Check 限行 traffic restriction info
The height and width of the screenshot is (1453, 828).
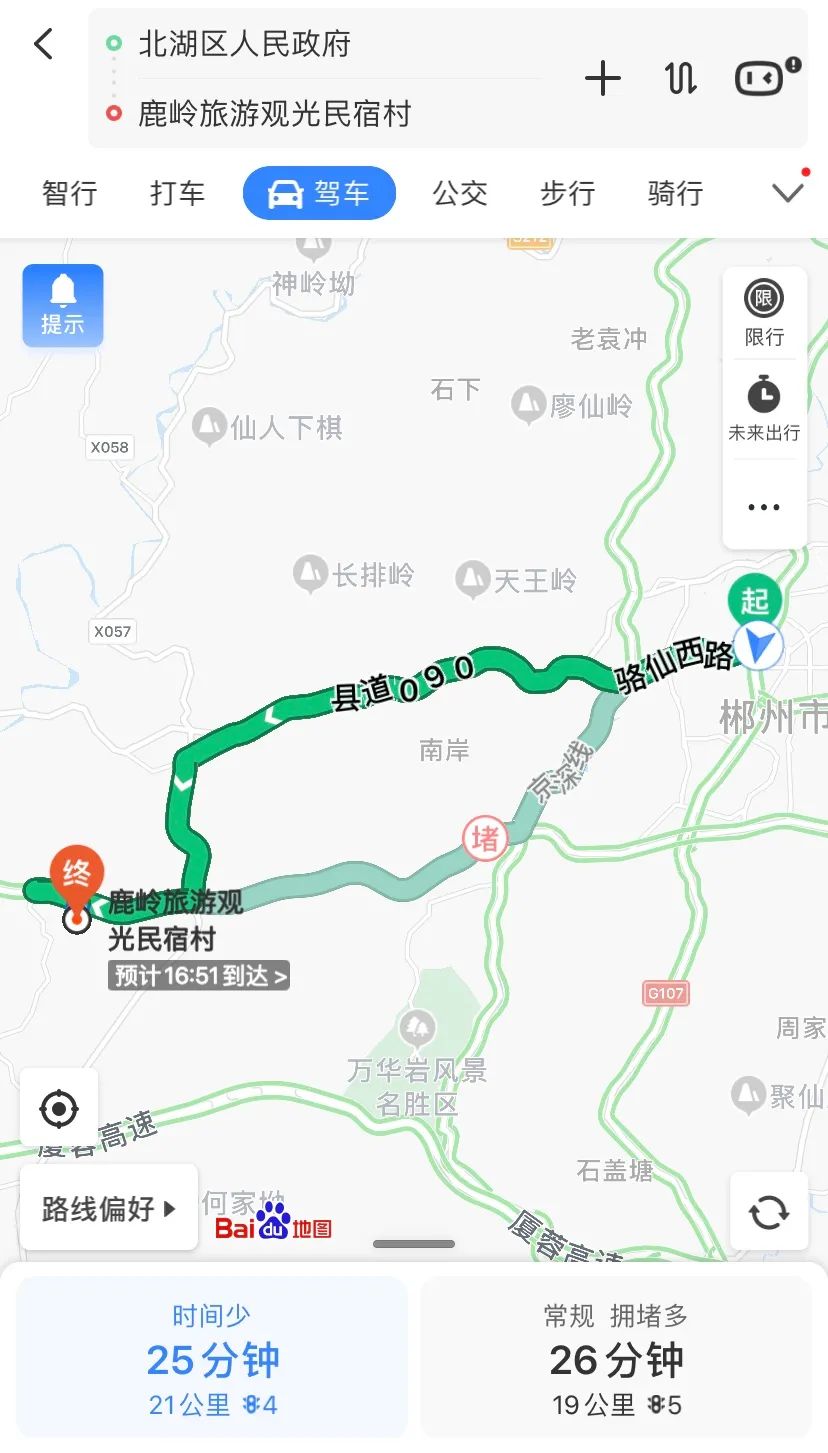[765, 313]
